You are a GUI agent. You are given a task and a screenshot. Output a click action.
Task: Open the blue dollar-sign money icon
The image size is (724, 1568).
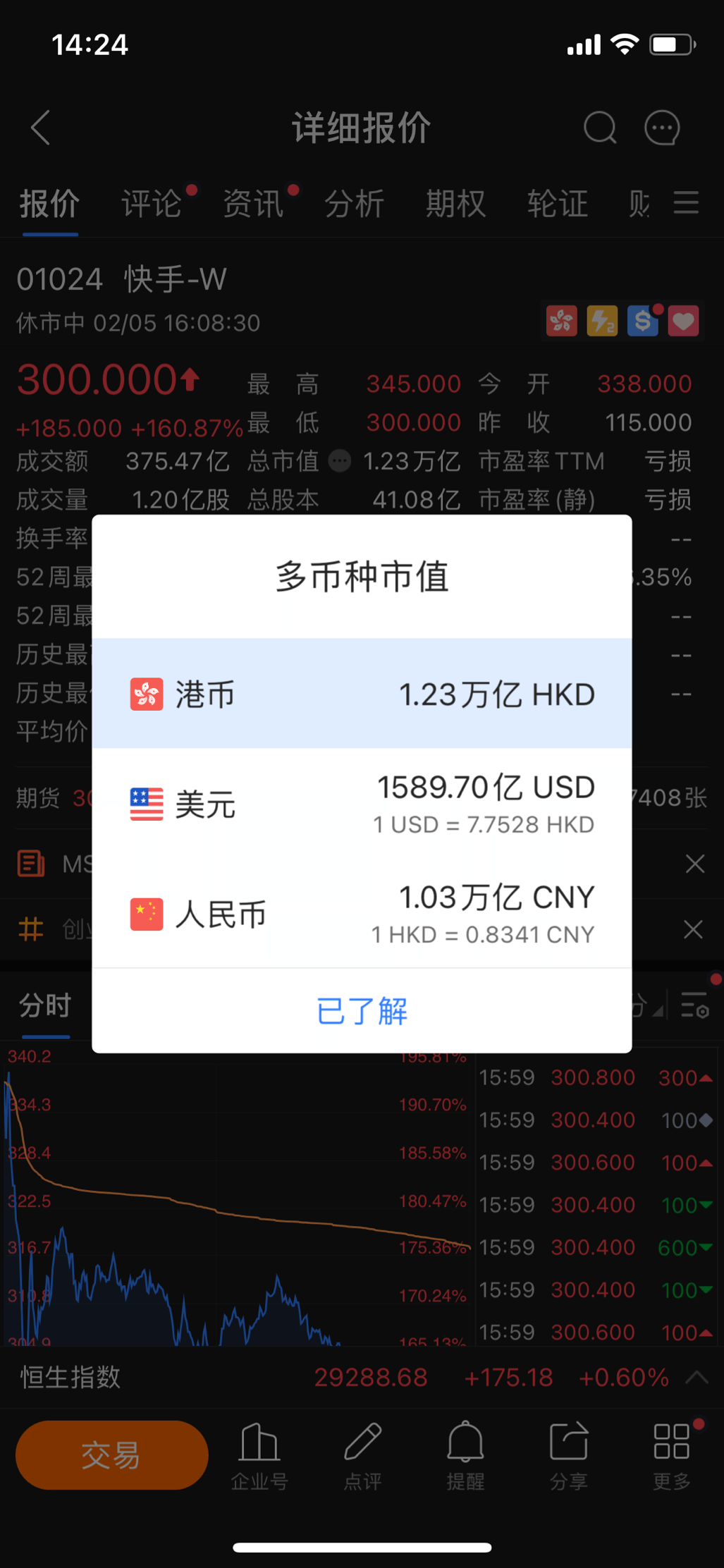point(642,321)
